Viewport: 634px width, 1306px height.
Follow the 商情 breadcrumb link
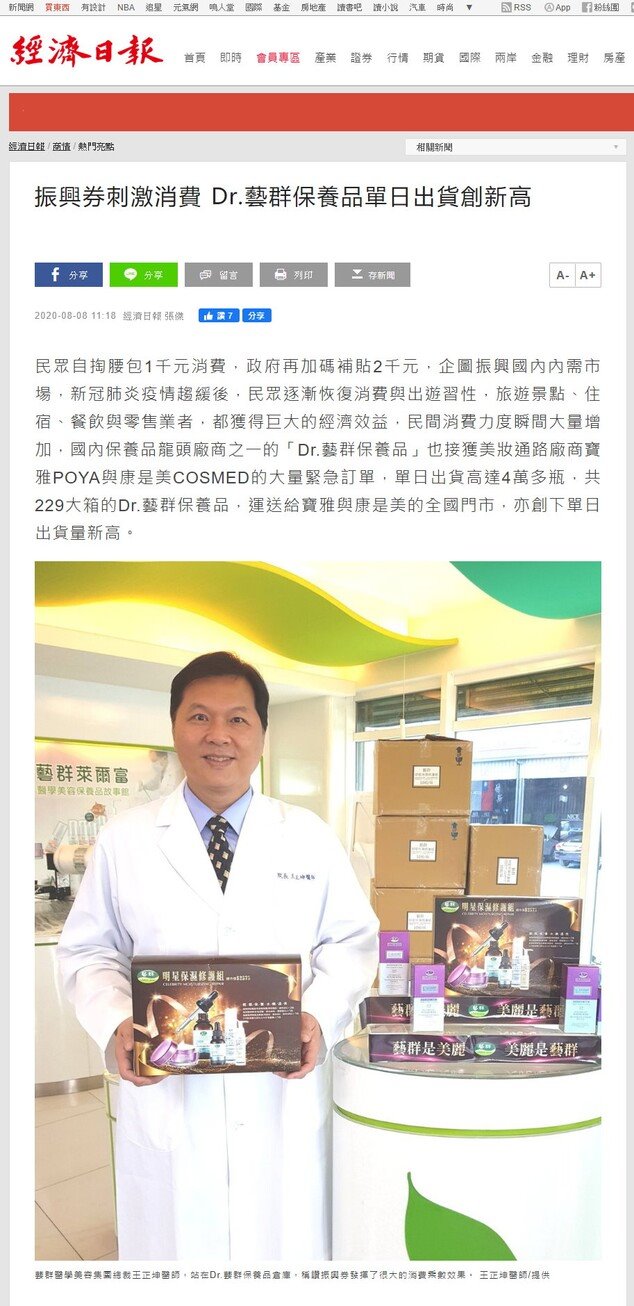(61, 146)
